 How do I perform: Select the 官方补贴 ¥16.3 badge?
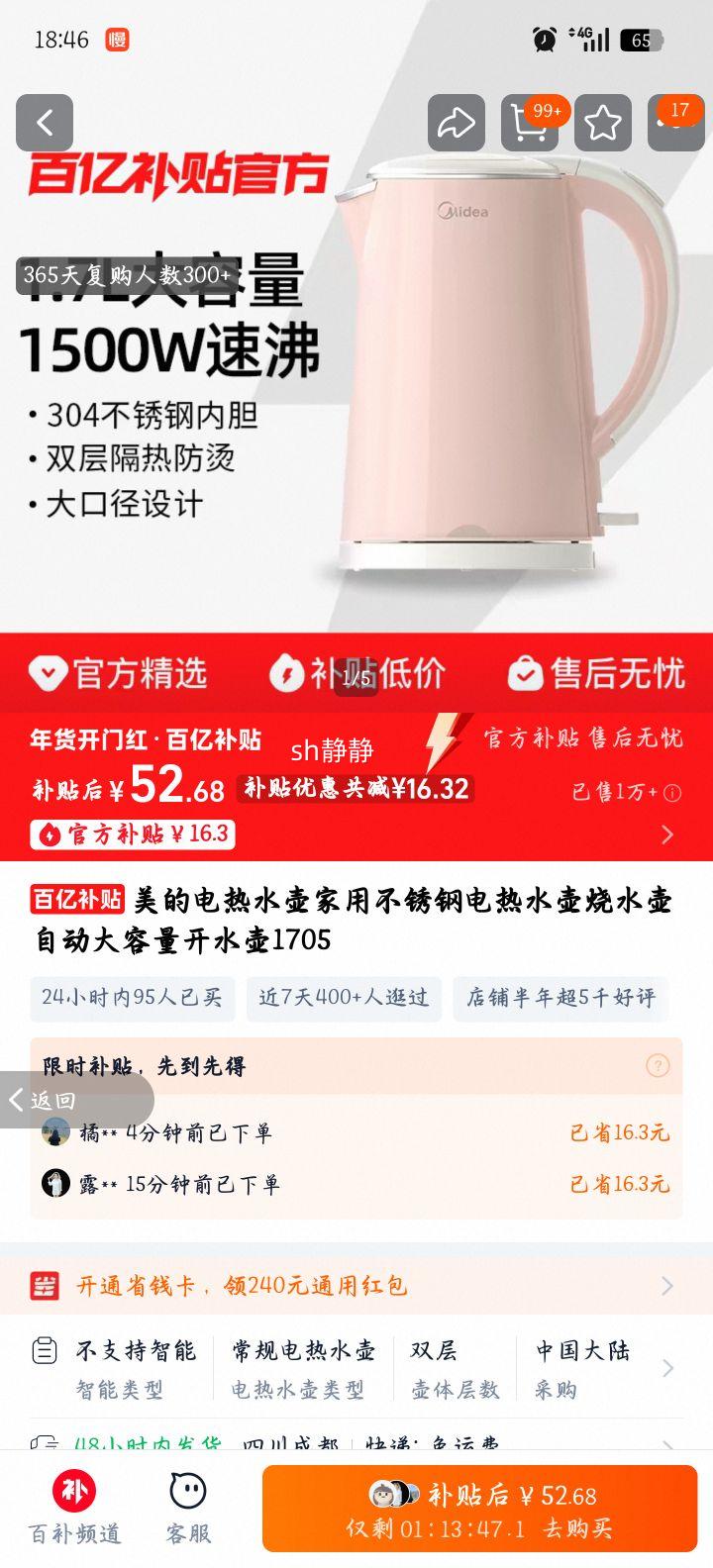tap(130, 834)
